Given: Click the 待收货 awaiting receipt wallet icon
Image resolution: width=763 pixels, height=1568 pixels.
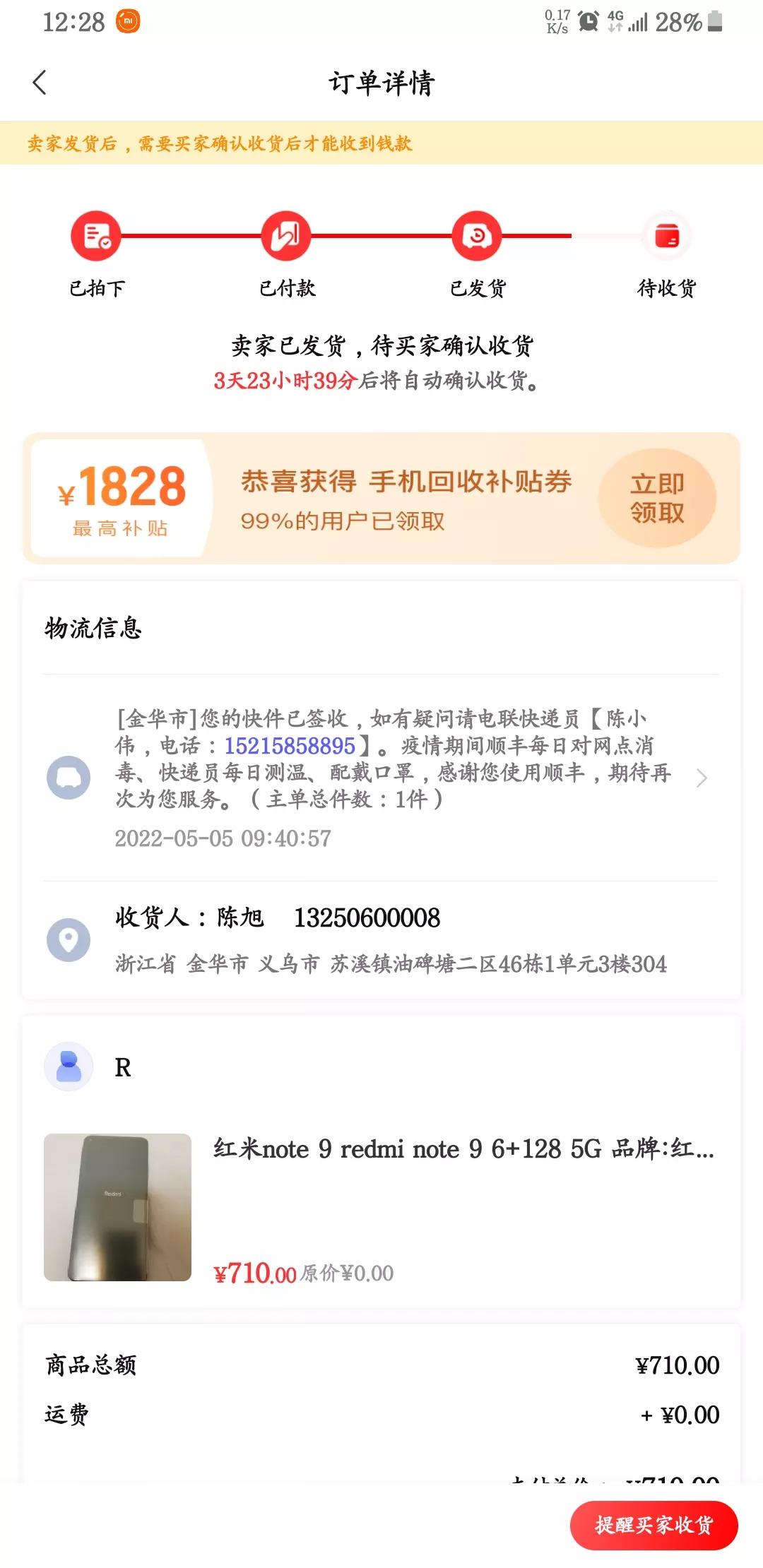Looking at the screenshot, I should 665,237.
